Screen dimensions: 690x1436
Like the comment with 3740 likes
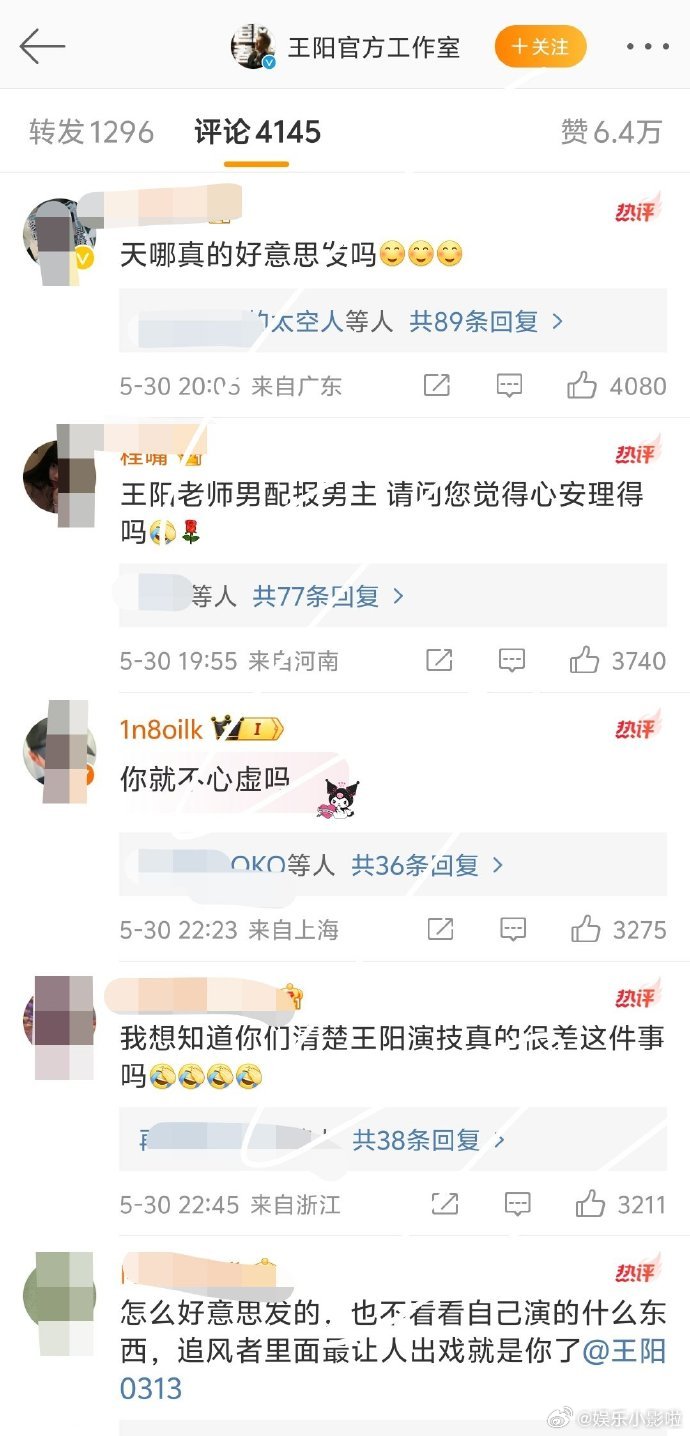[617, 660]
